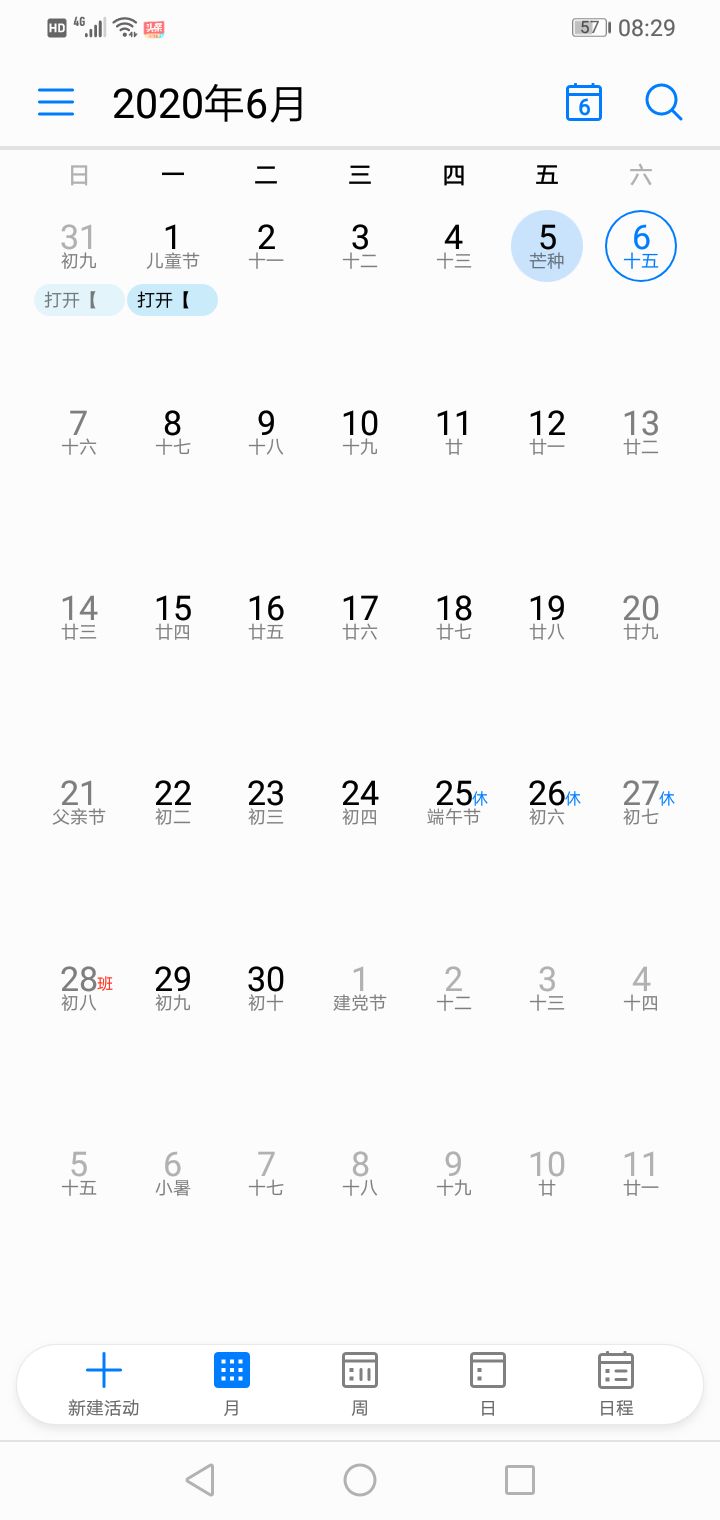This screenshot has width=720, height=1520.
Task: Open recent apps with the square button
Action: 520,1480
